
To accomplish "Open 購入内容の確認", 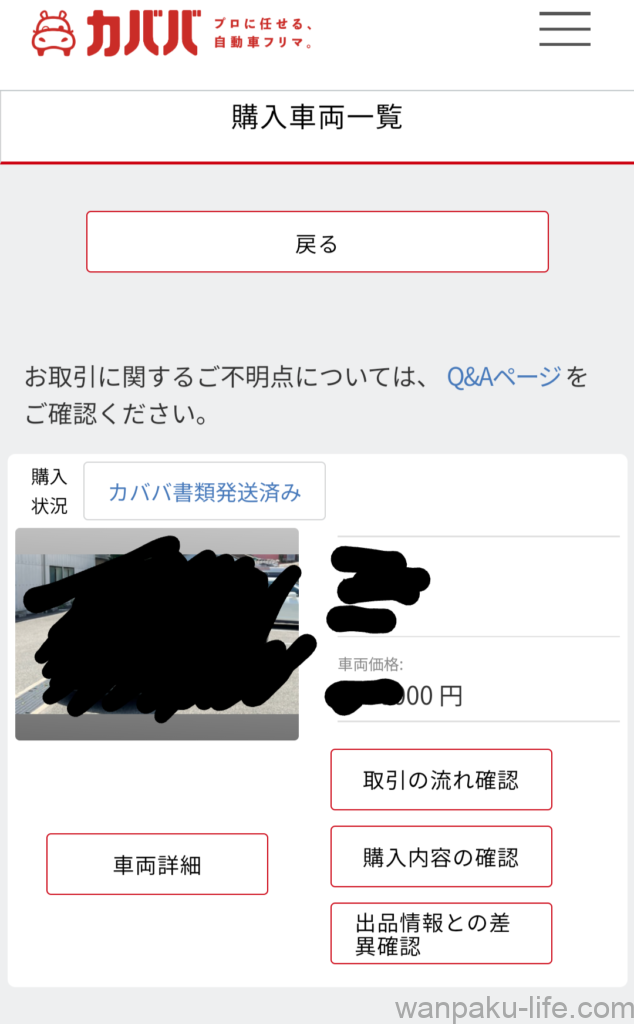I will [x=441, y=857].
